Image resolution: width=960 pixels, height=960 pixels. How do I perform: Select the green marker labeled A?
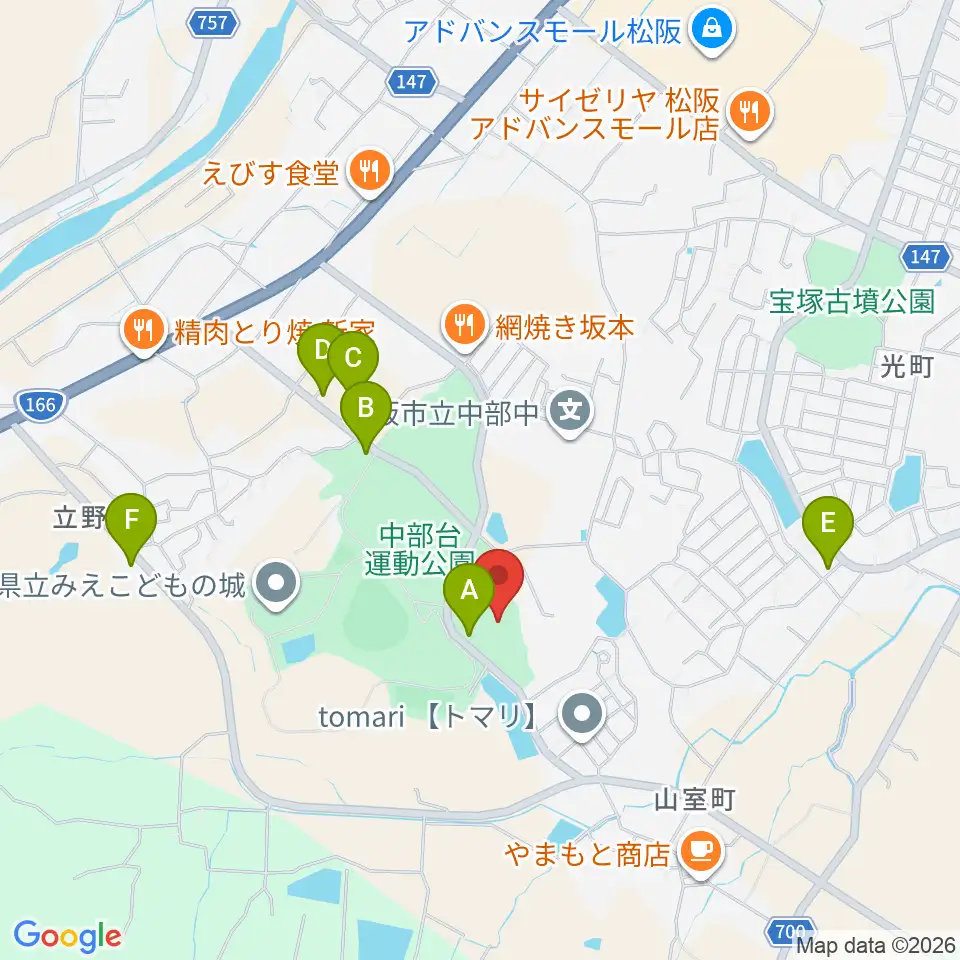pos(468,599)
